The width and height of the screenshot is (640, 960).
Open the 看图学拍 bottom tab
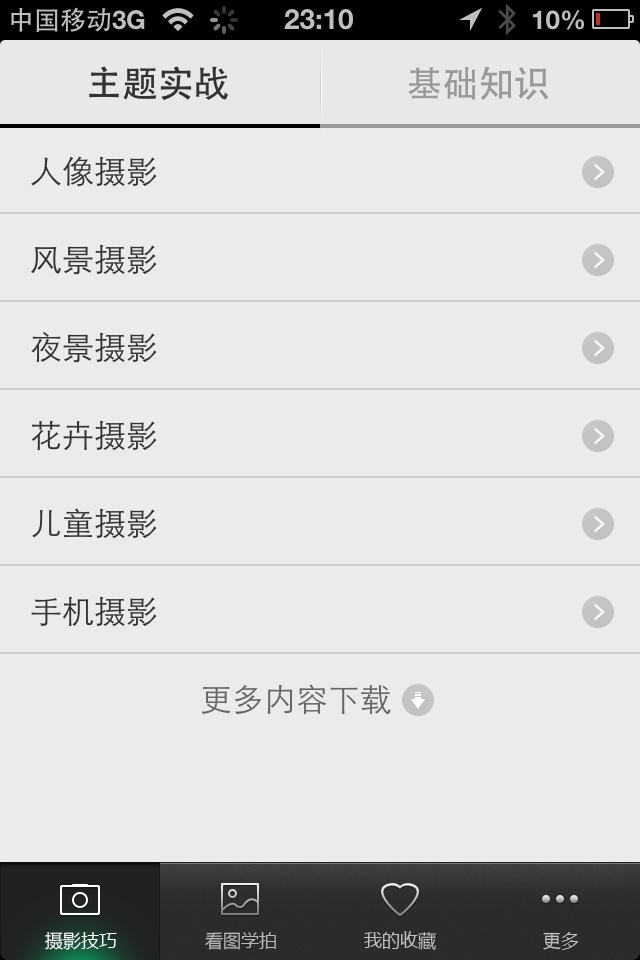click(x=240, y=914)
